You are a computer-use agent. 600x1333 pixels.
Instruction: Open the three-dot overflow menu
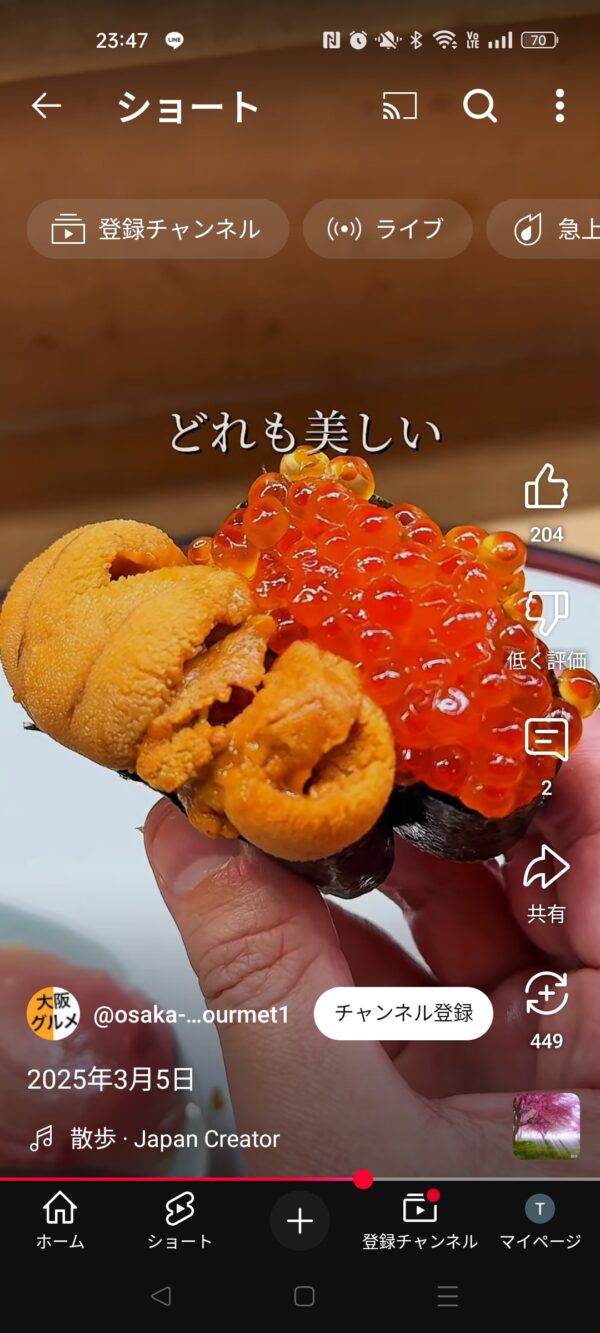(x=560, y=106)
